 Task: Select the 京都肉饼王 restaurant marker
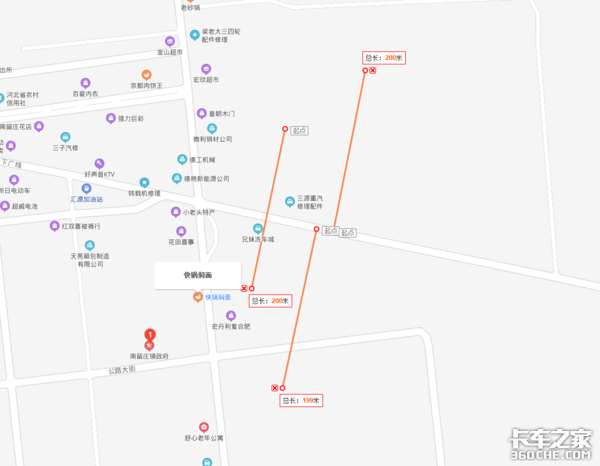tap(146, 75)
